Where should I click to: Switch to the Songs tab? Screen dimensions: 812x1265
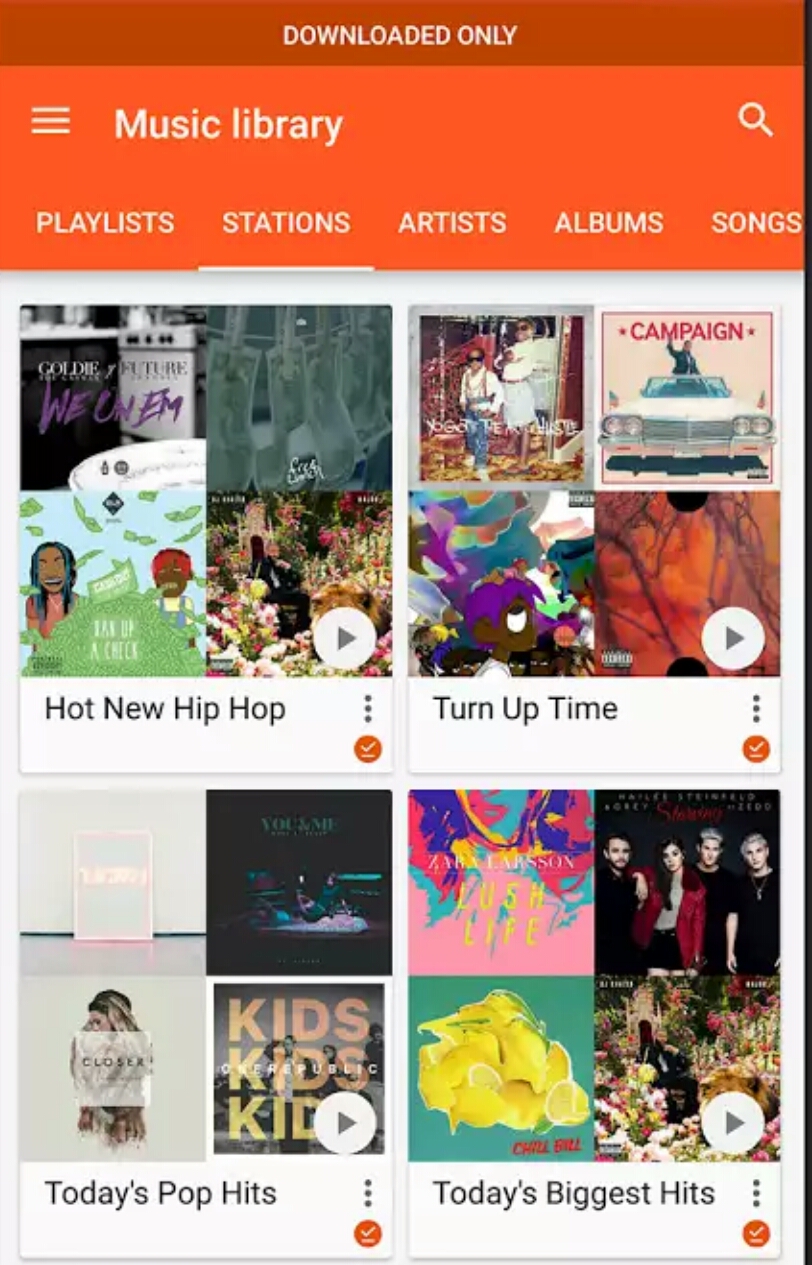[755, 222]
